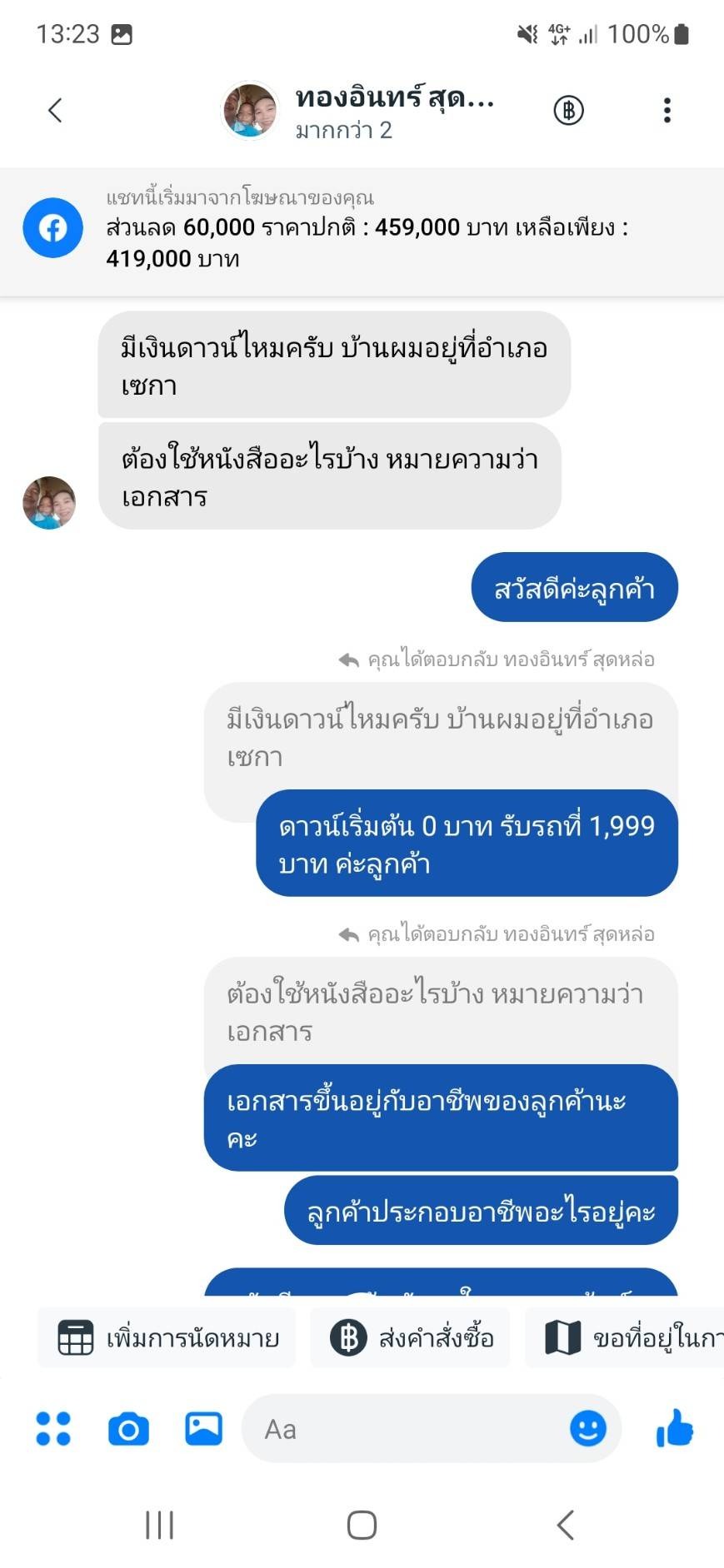Tap the customer's avatar beside the messages

pos(49,503)
